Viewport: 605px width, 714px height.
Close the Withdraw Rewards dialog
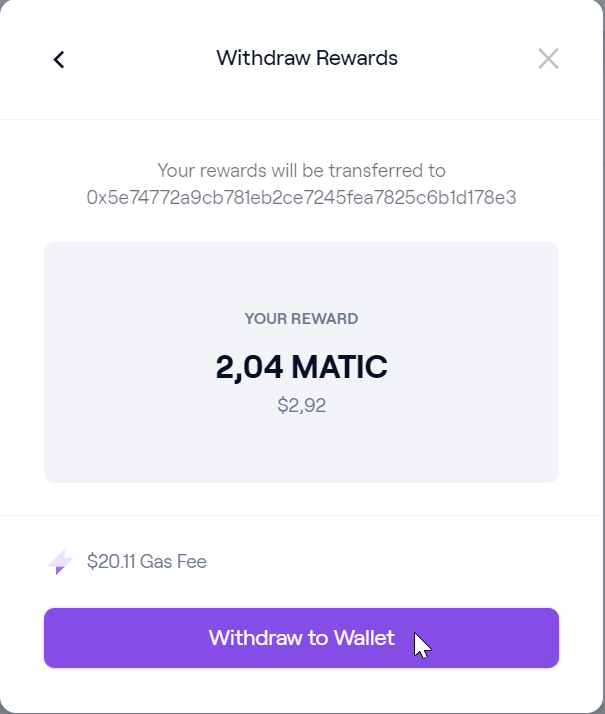tap(547, 59)
